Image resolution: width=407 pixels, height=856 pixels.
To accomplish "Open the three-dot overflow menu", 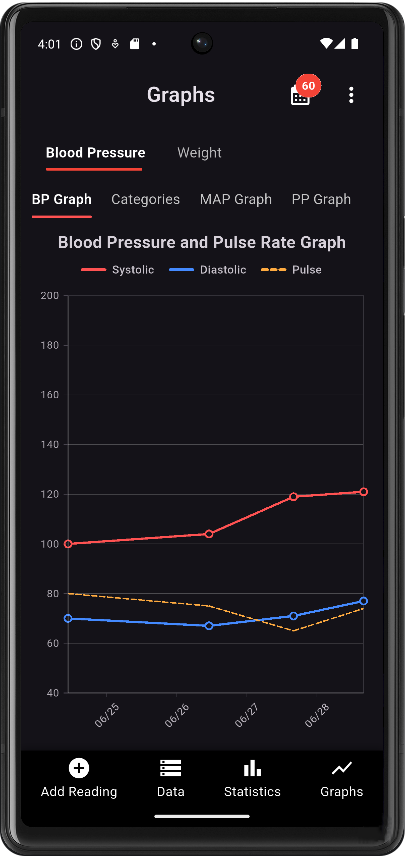I will [351, 95].
